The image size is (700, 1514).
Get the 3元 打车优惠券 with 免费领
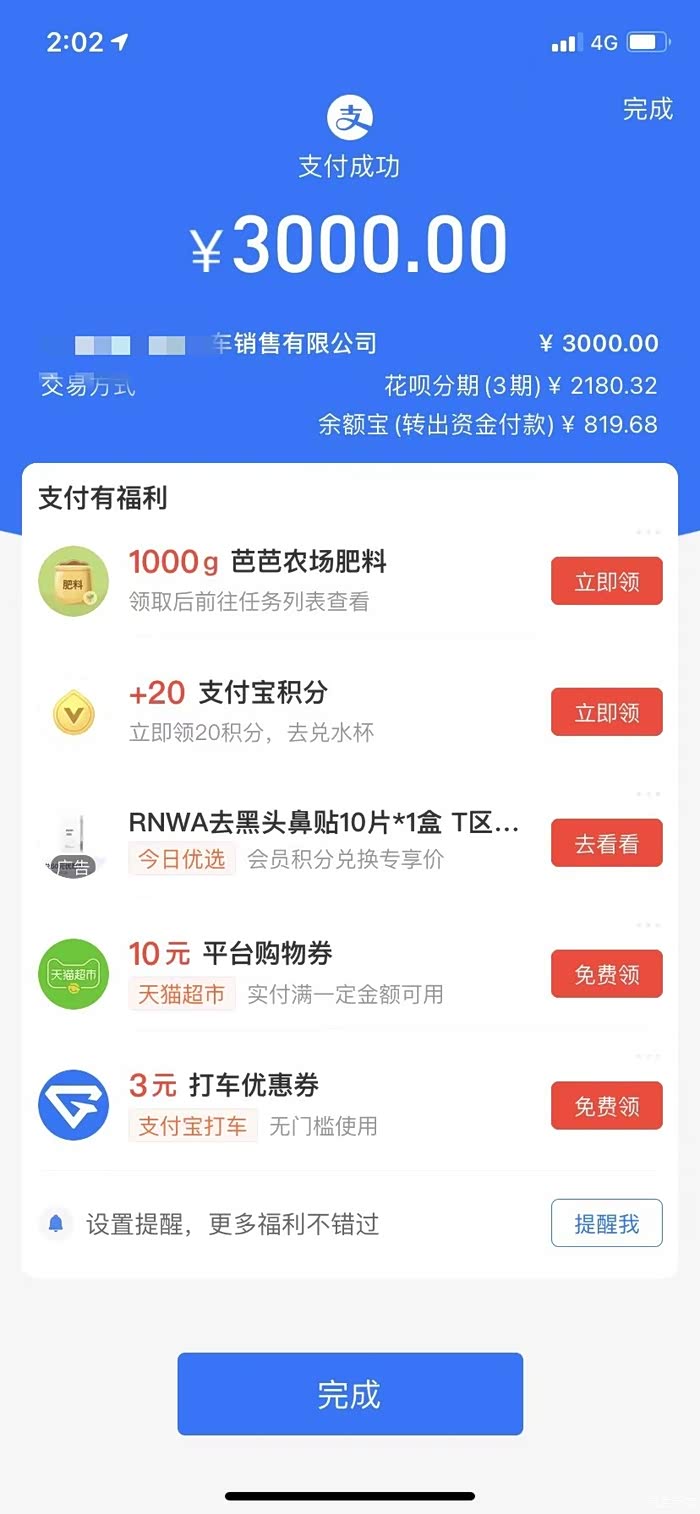[606, 1106]
